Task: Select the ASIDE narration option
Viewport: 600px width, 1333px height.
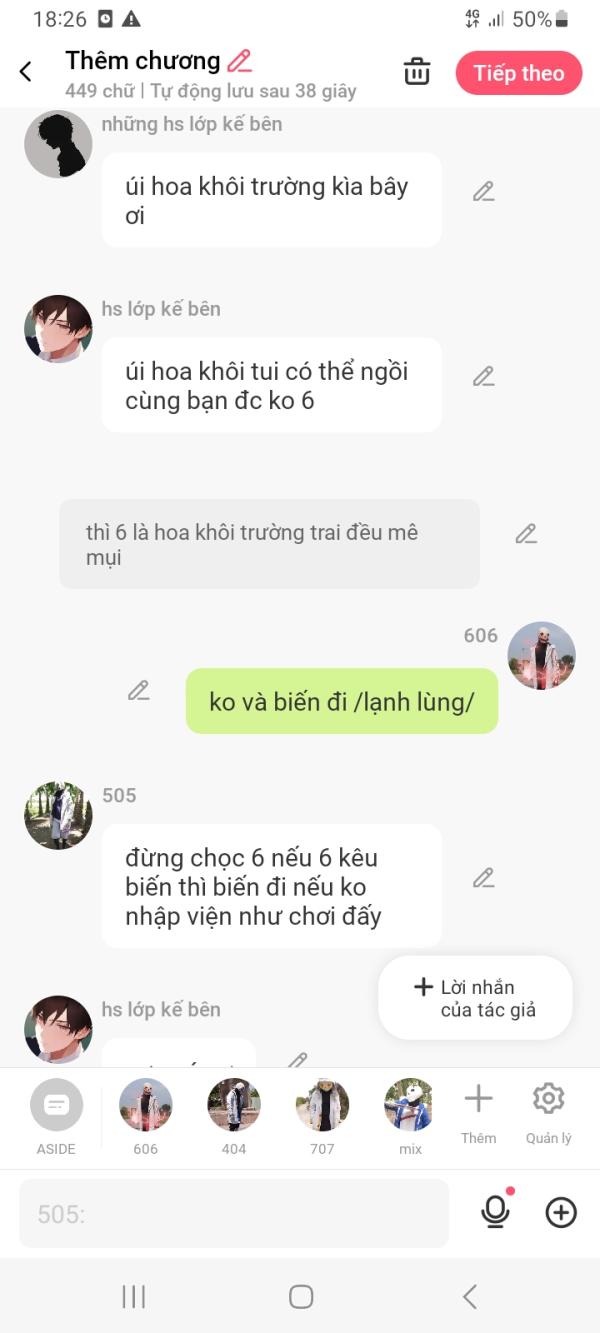Action: point(56,1115)
